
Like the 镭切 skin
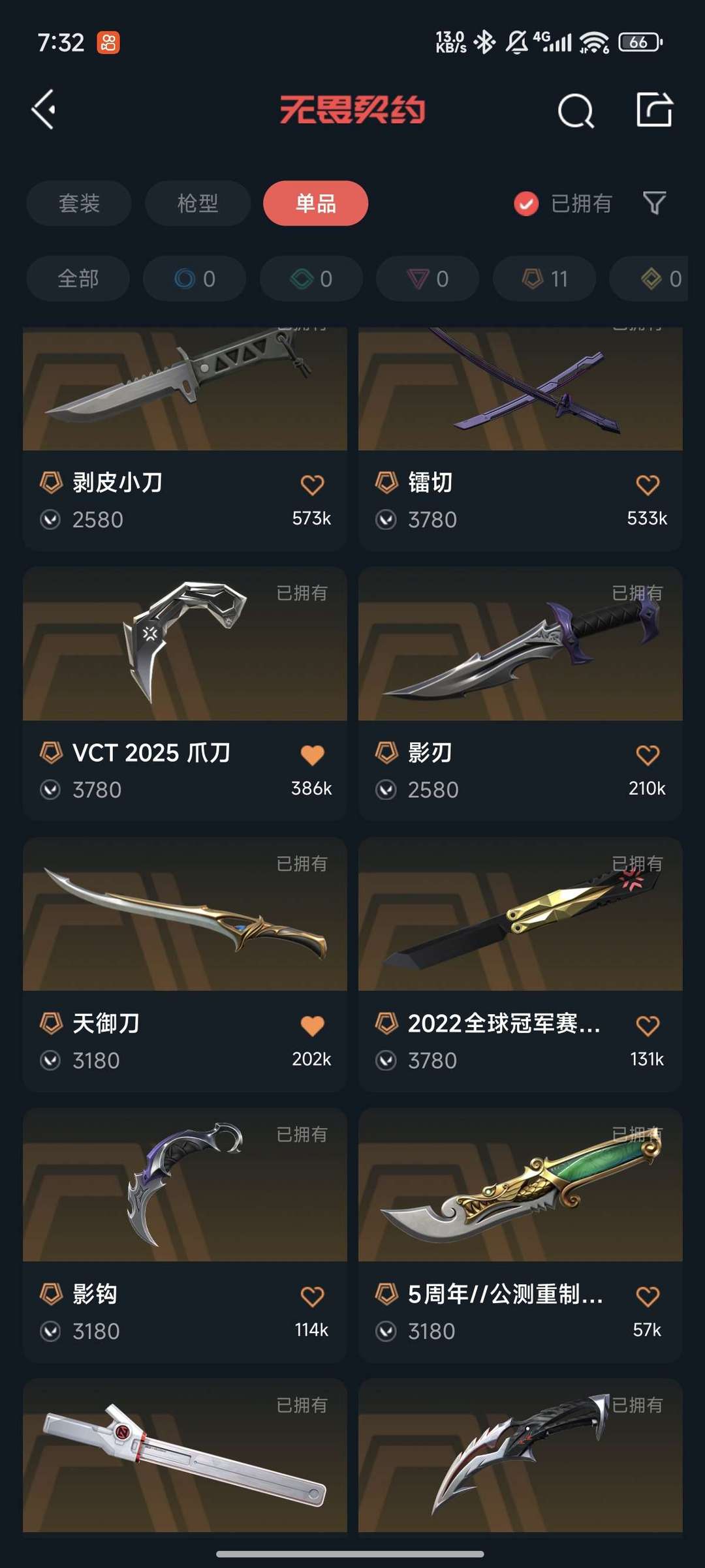(x=648, y=485)
